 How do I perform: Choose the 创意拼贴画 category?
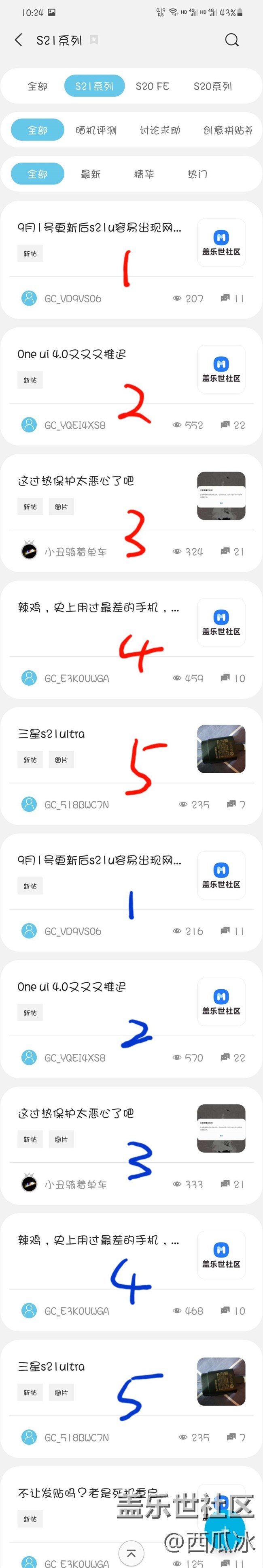[228, 130]
